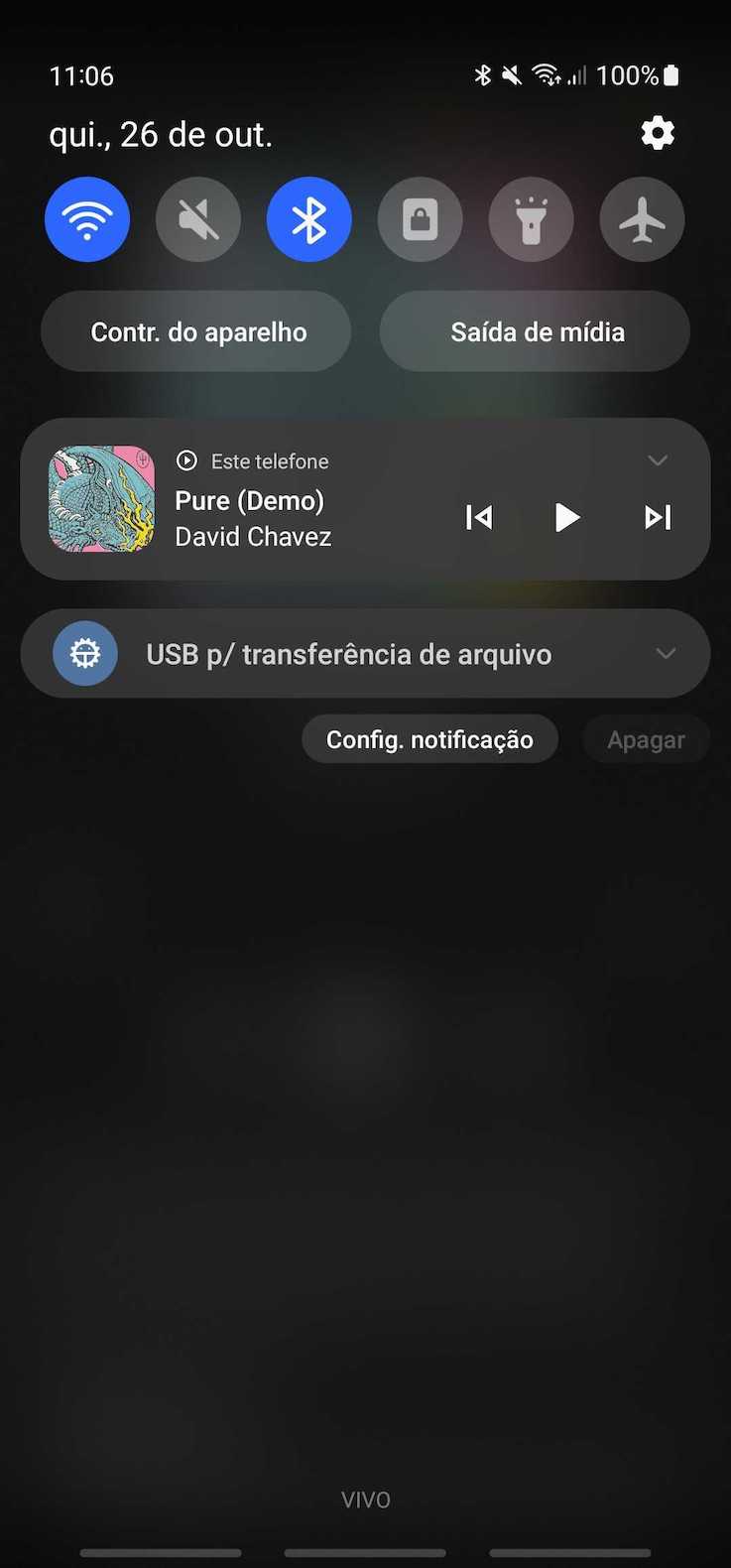Tap Config. notificação
This screenshot has width=731, height=1568.
429,738
